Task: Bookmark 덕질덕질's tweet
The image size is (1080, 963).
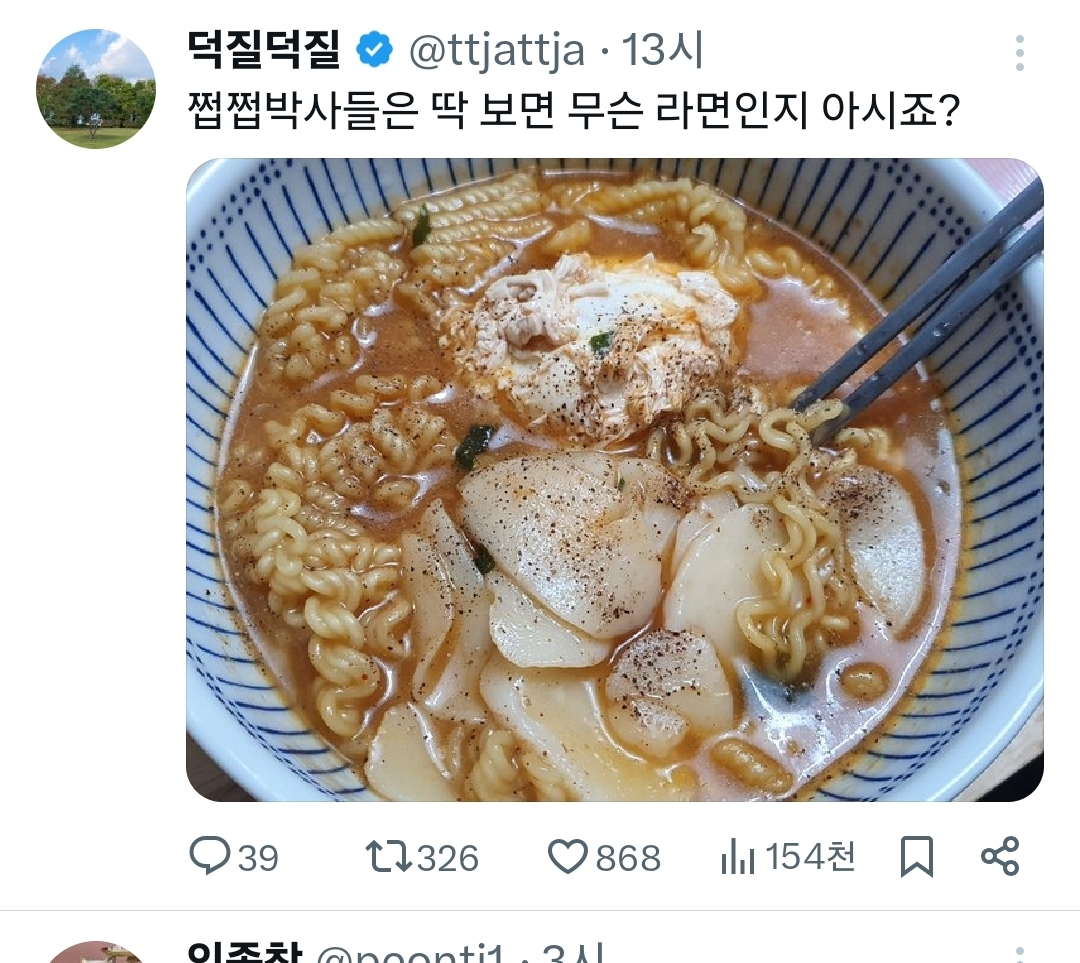Action: 916,857
